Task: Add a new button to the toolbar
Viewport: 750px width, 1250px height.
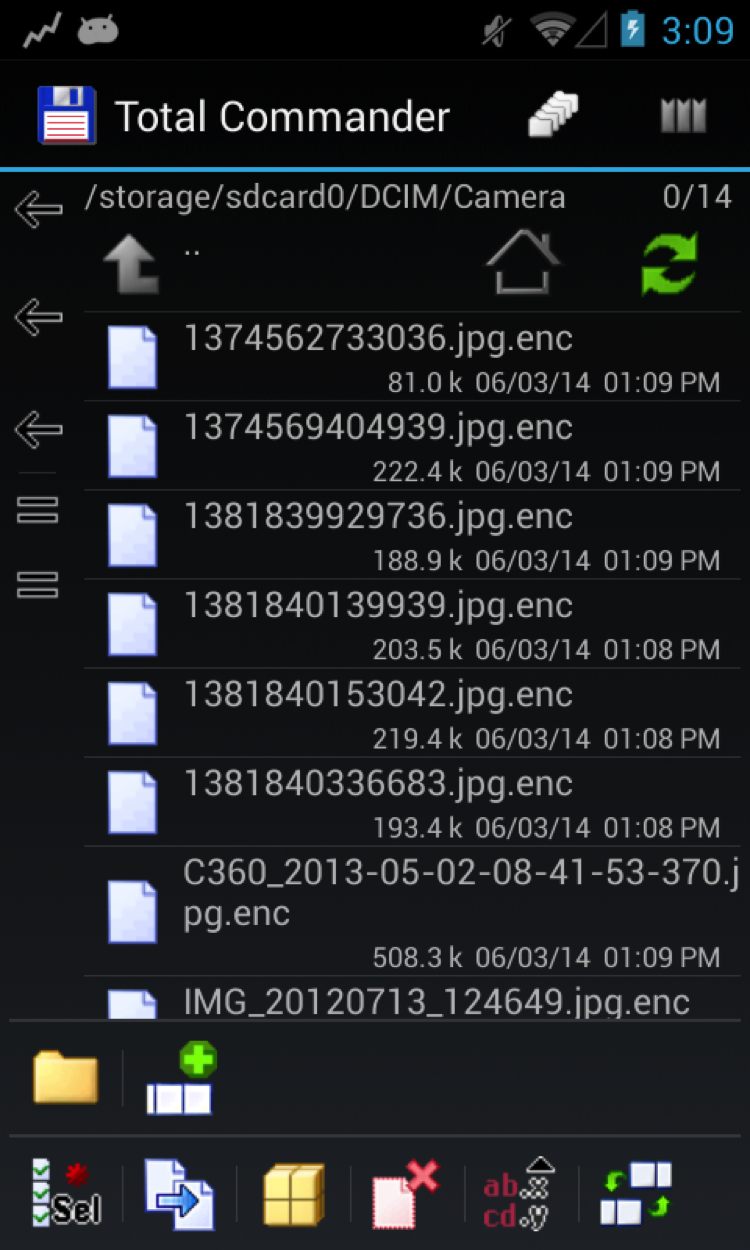Action: coord(181,1078)
